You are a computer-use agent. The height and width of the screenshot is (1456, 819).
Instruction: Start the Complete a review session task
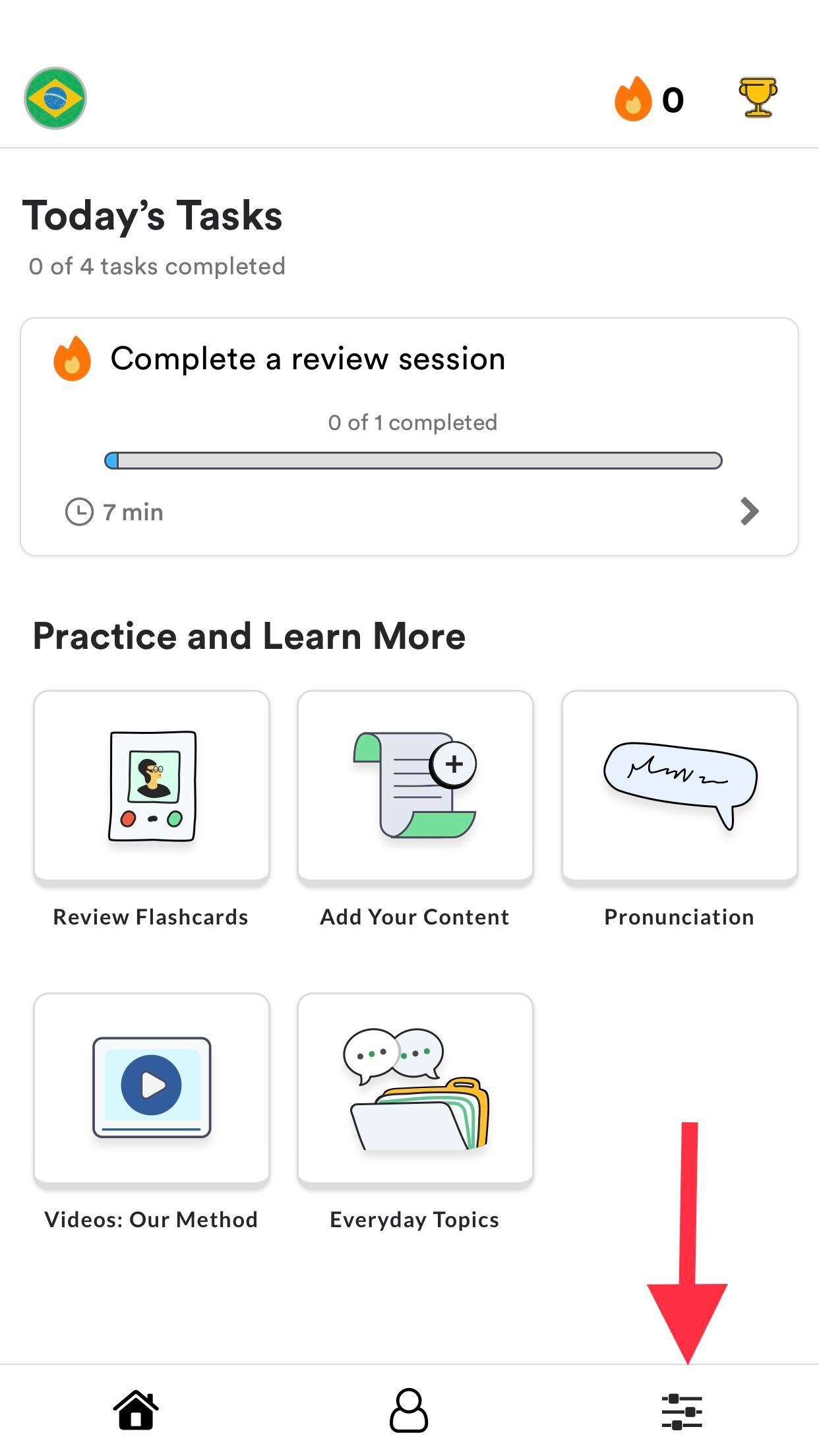(409, 437)
